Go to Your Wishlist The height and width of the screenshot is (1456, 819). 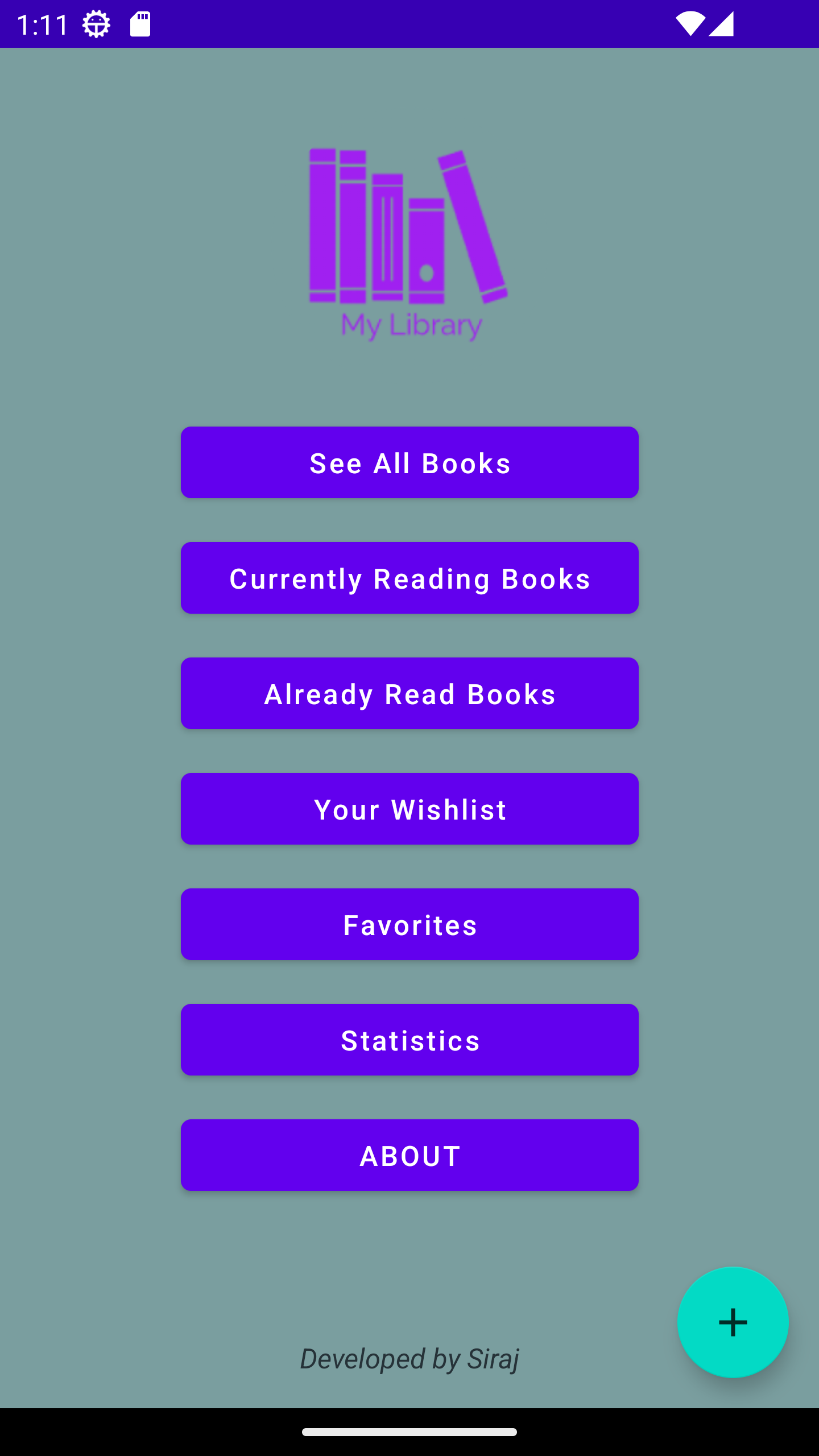tap(409, 809)
